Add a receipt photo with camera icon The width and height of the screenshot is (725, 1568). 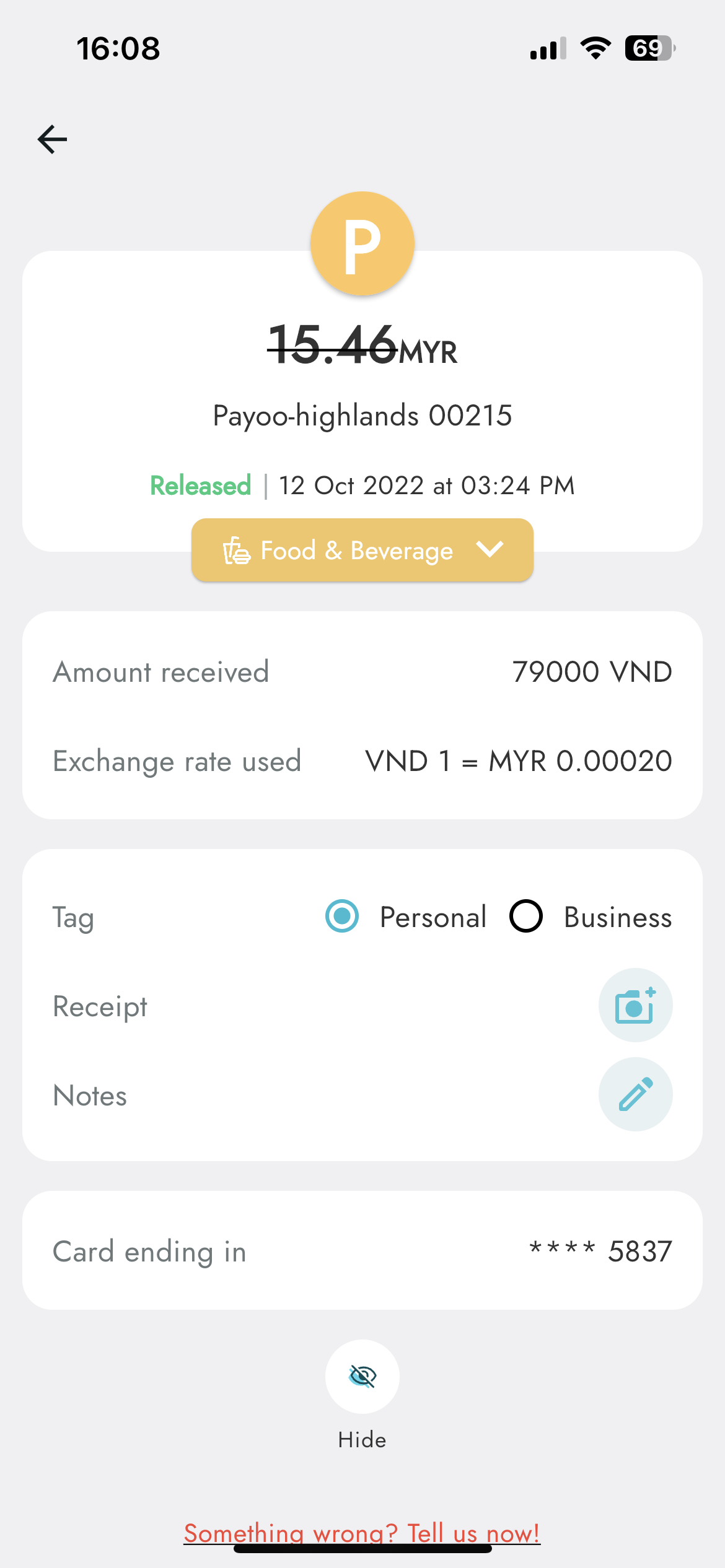pos(635,1005)
